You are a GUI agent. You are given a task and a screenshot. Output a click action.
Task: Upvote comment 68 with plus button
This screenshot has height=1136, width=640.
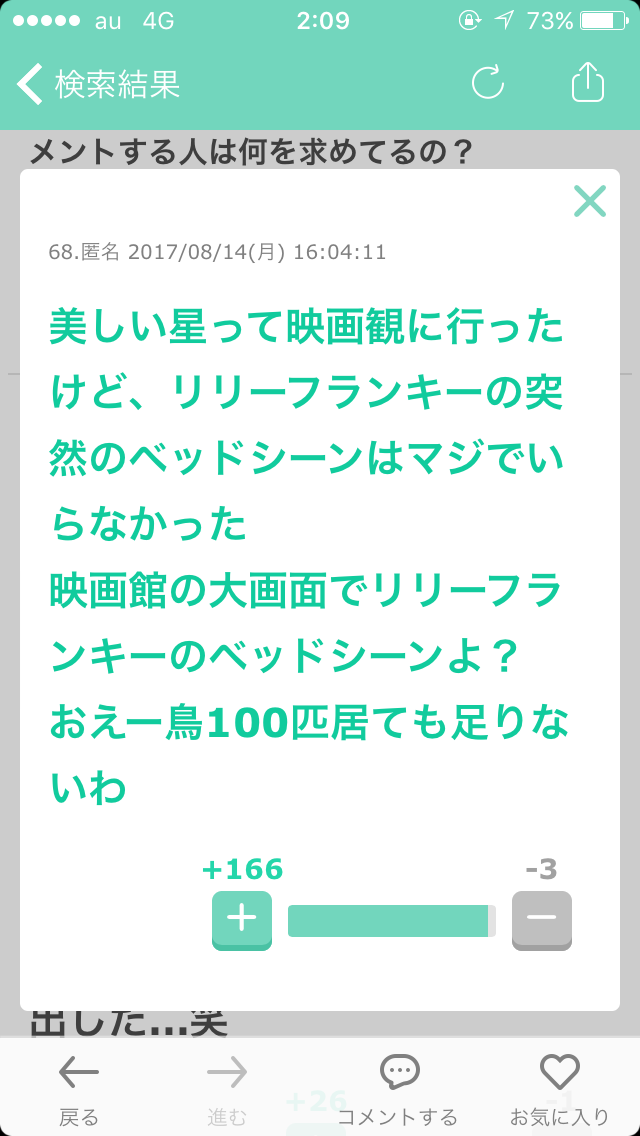click(242, 920)
